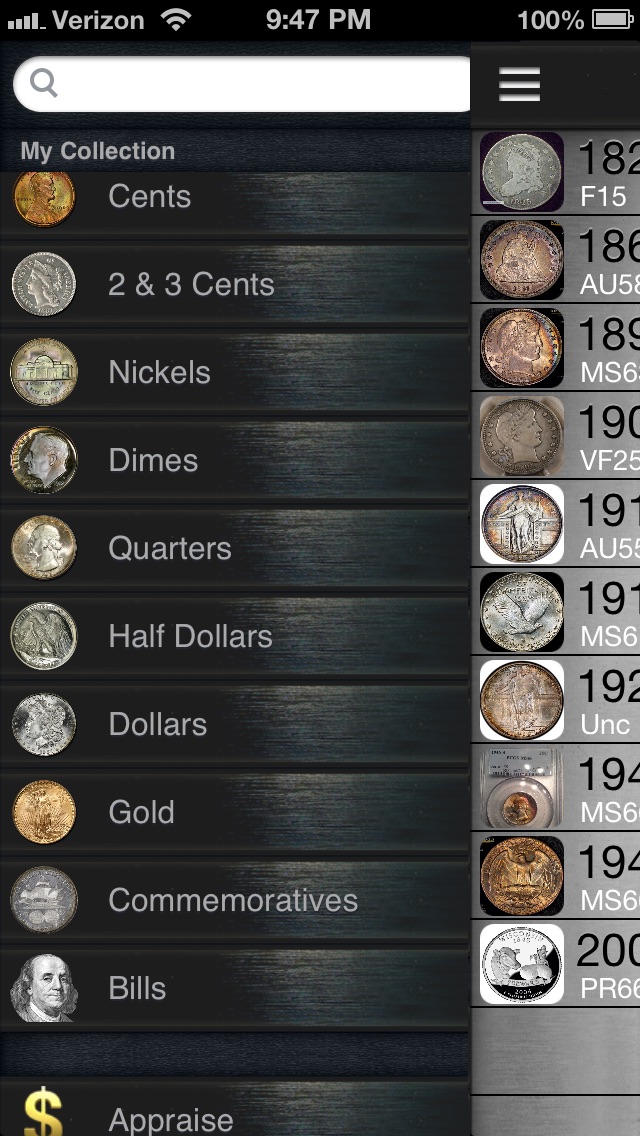Screen dimensions: 640x1136
Task: Tap the hamburger menu button
Action: (x=519, y=86)
